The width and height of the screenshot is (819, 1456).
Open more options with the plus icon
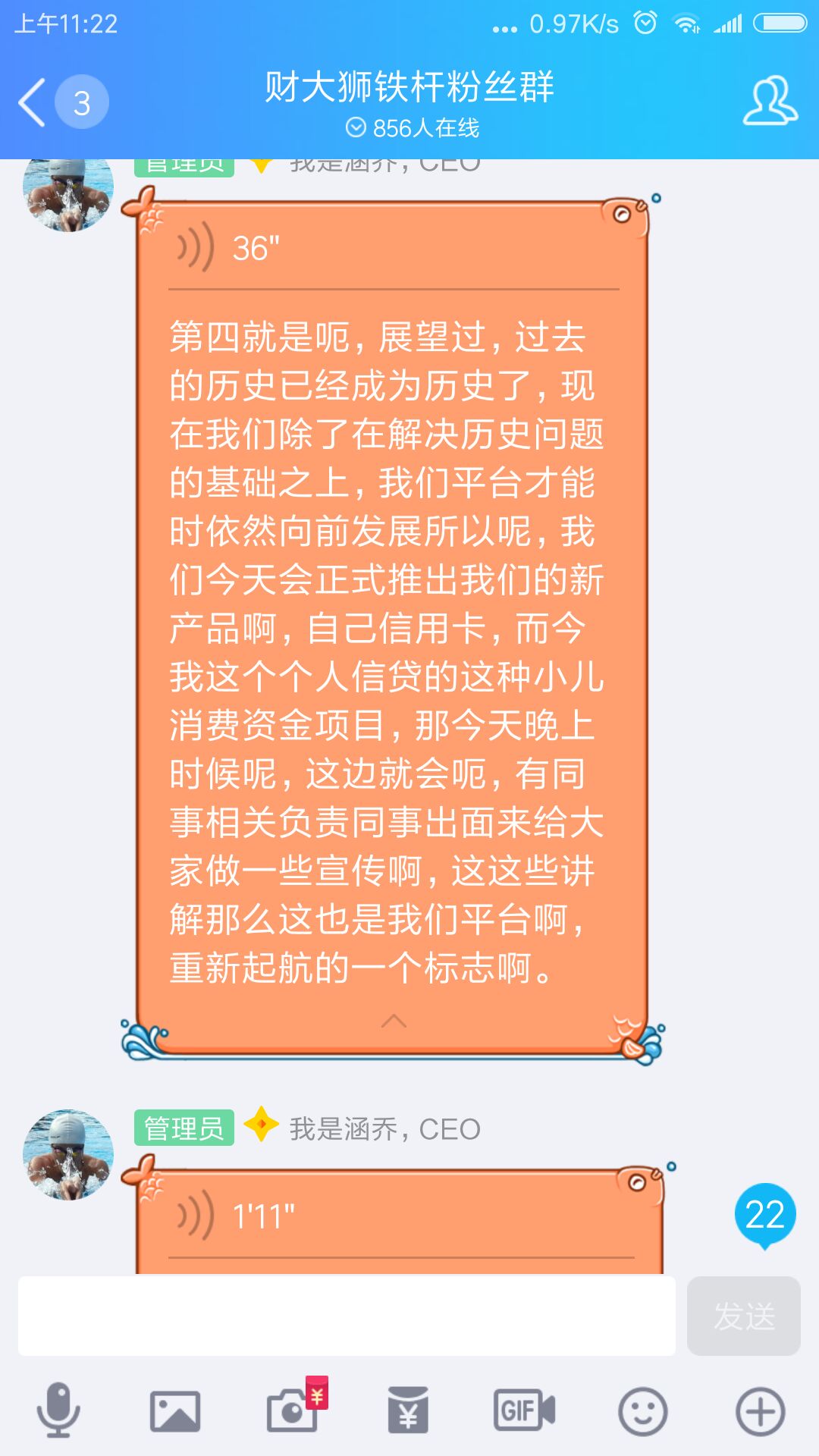click(760, 1411)
